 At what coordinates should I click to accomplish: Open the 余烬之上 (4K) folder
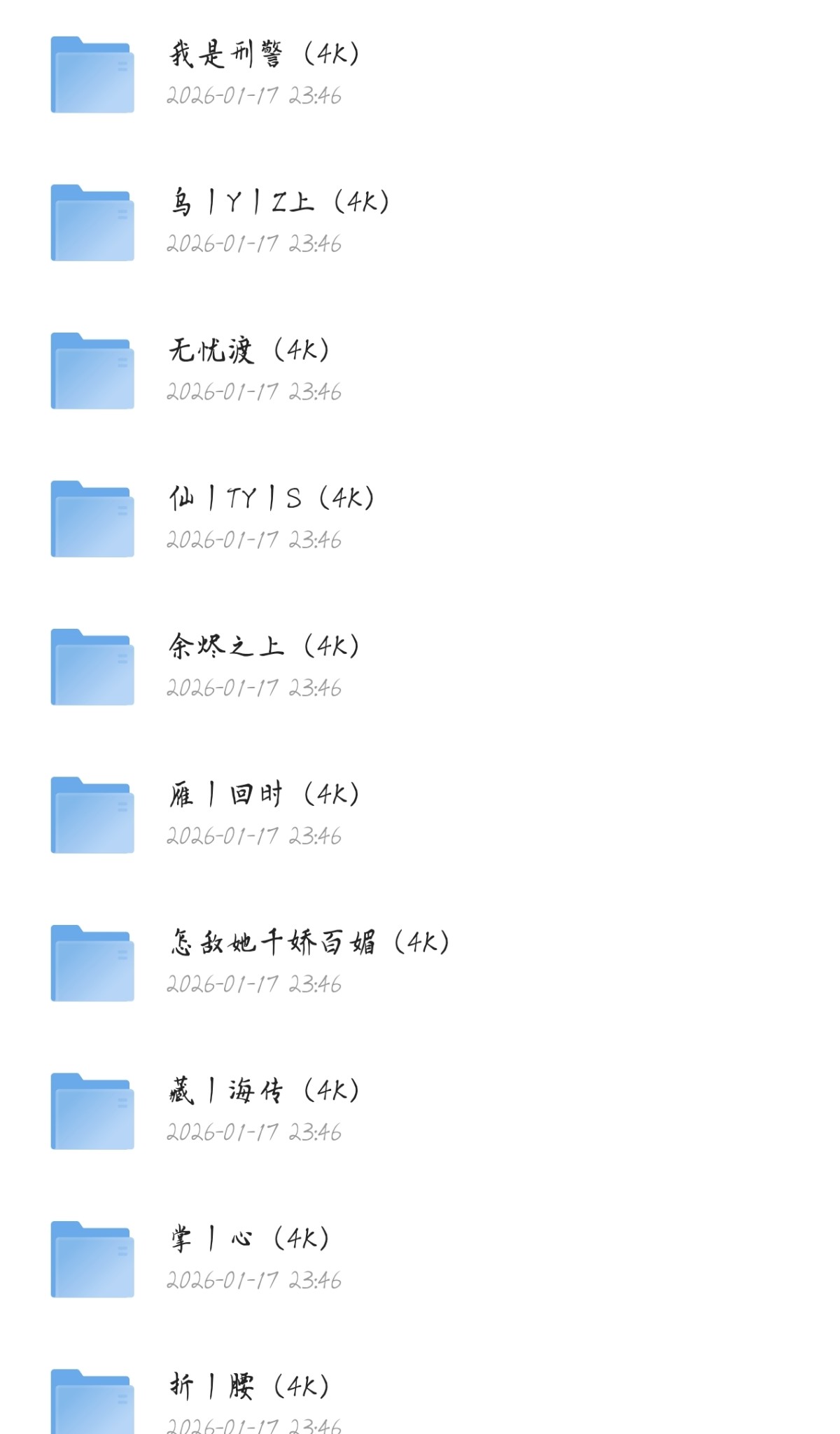point(265,647)
